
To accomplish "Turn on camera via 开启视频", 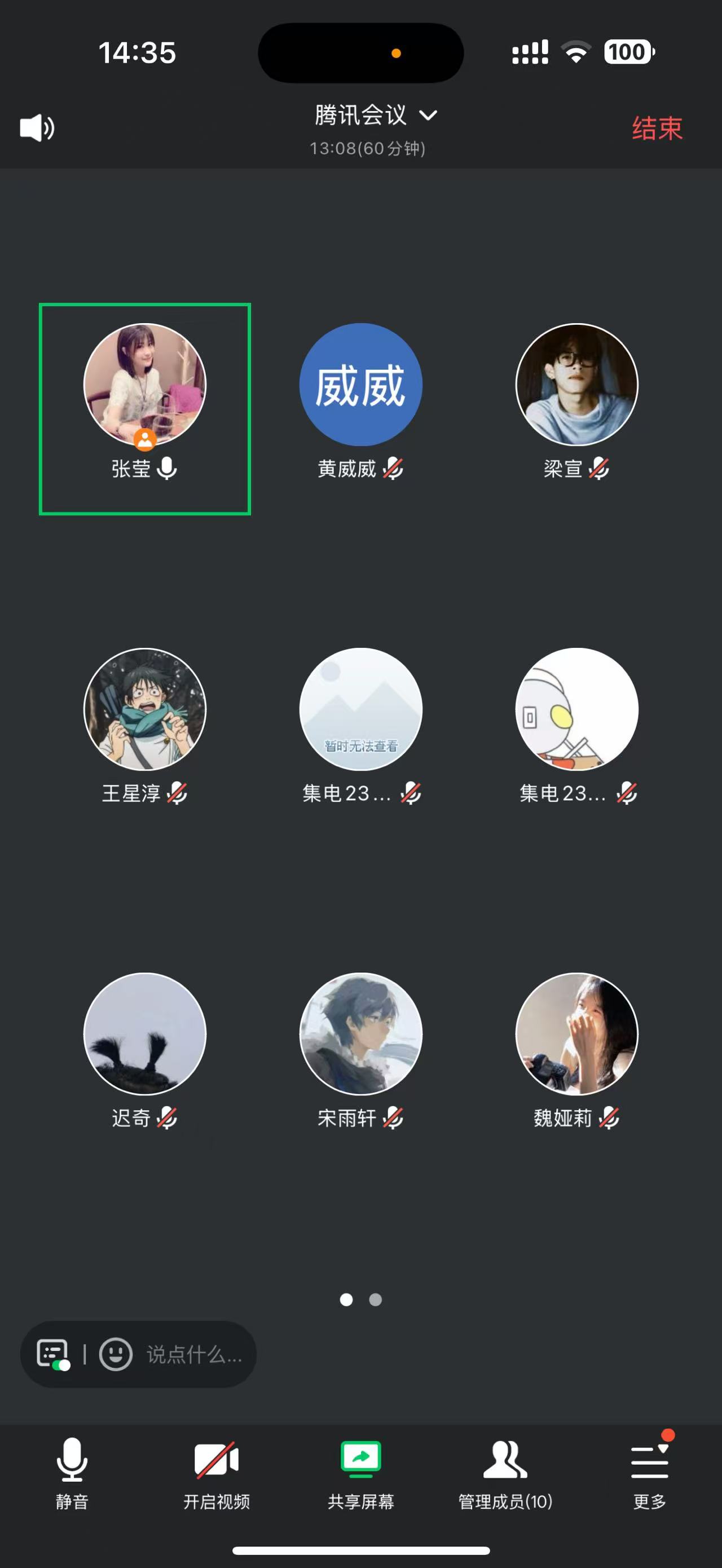I will tap(216, 1473).
